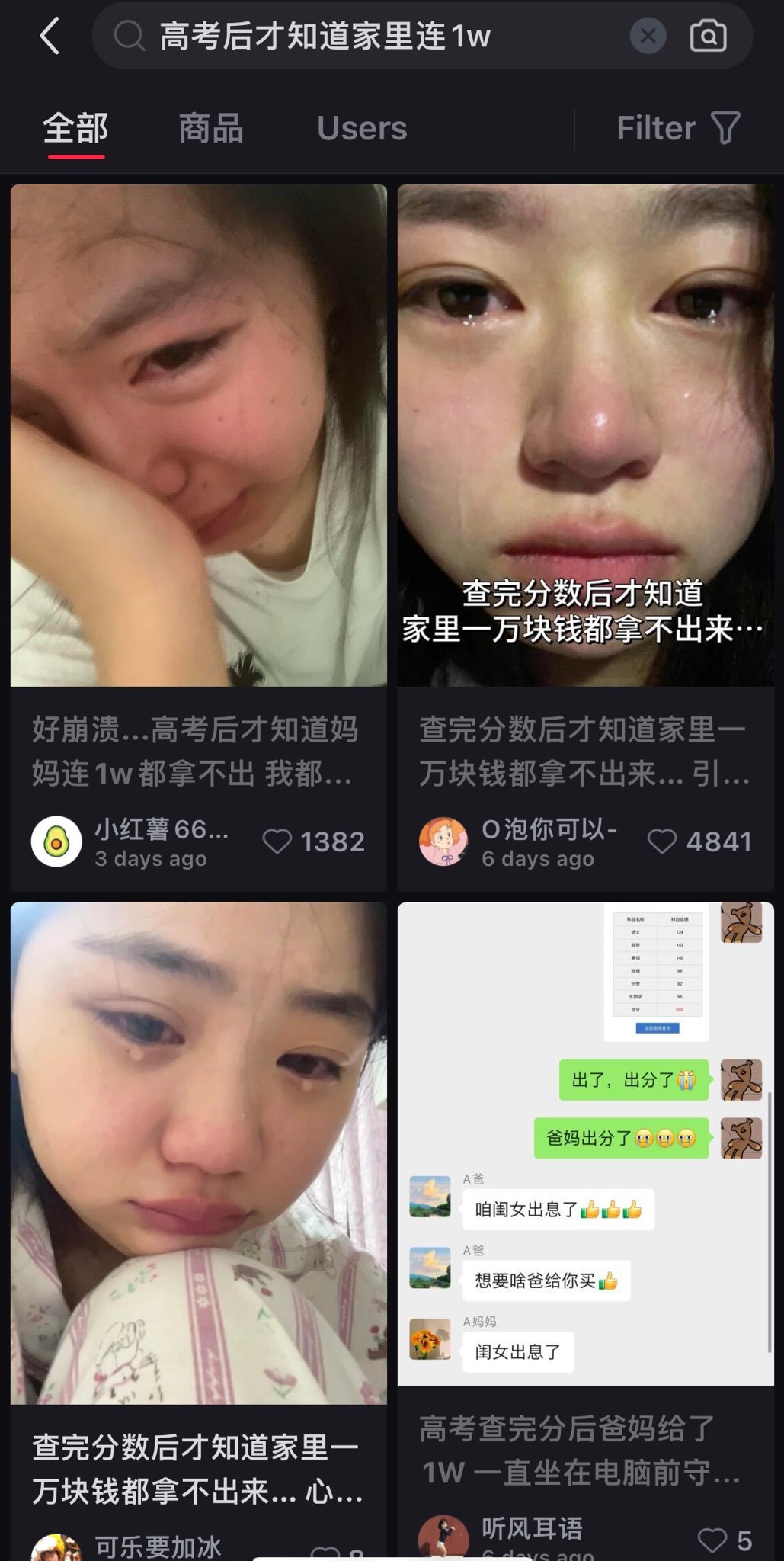The image size is (784, 1561).
Task: Open the post 高考查完分后爸妈给了1W
Action: [585, 1143]
